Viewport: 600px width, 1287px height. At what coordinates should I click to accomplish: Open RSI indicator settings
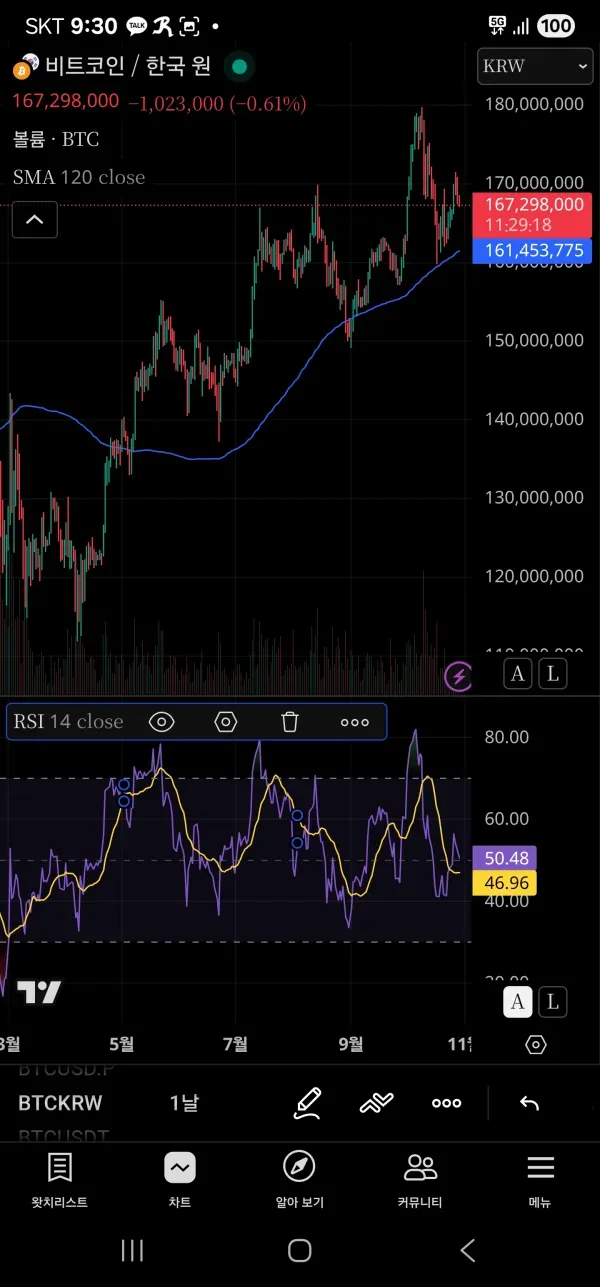(226, 722)
